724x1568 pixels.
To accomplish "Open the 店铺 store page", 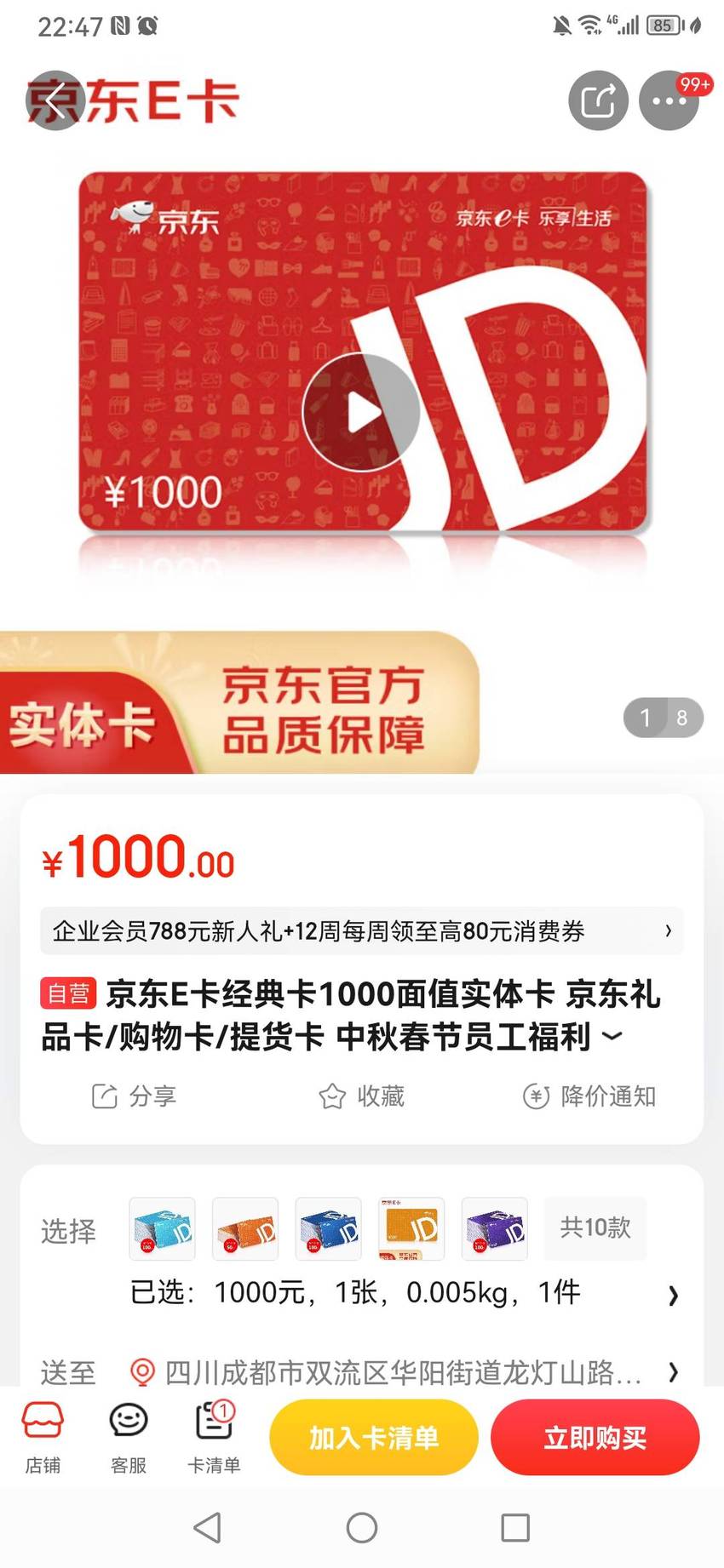I will click(43, 1438).
